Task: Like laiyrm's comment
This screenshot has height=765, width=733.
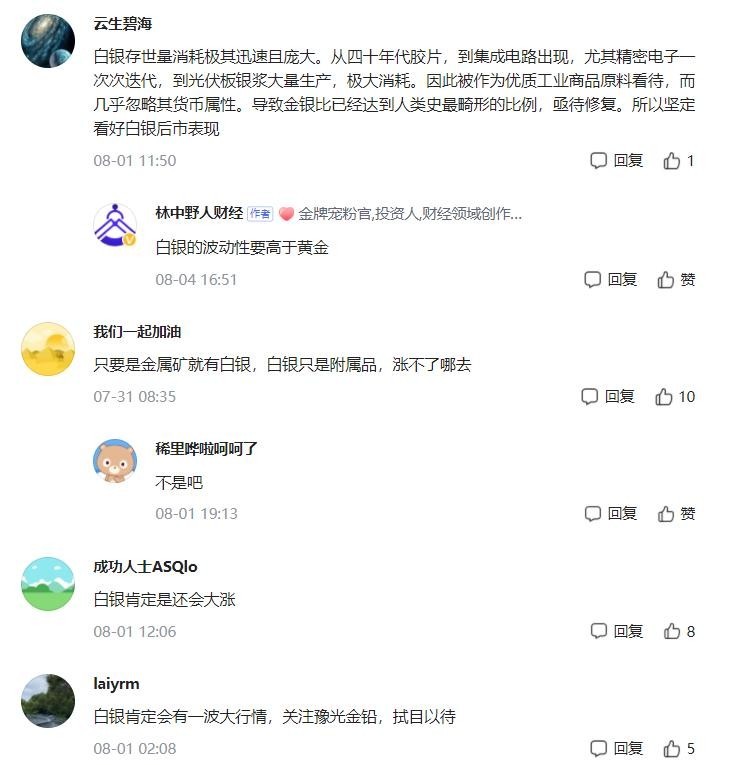Action: 678,748
